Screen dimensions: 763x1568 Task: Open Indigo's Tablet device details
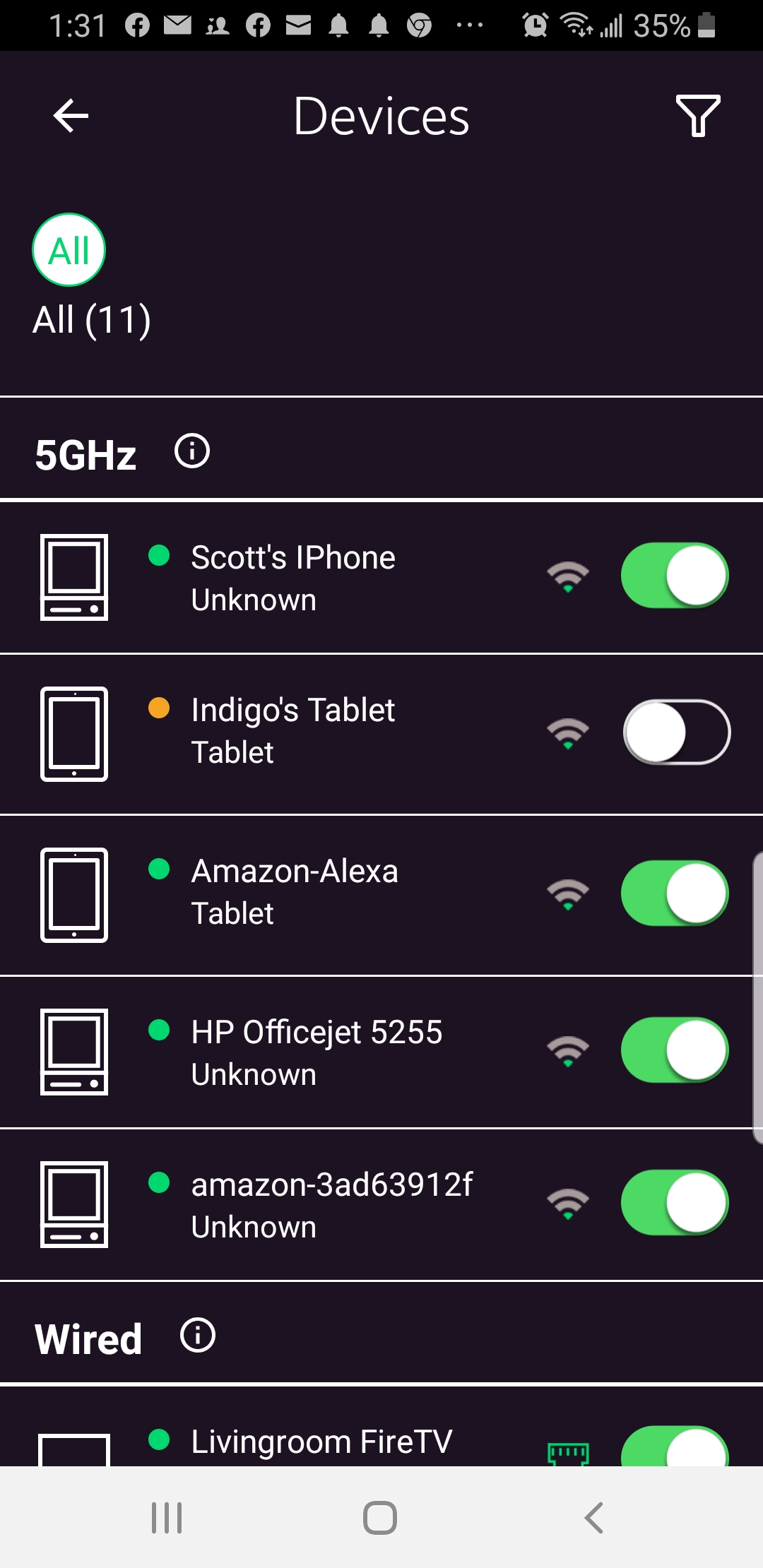pyautogui.click(x=293, y=730)
